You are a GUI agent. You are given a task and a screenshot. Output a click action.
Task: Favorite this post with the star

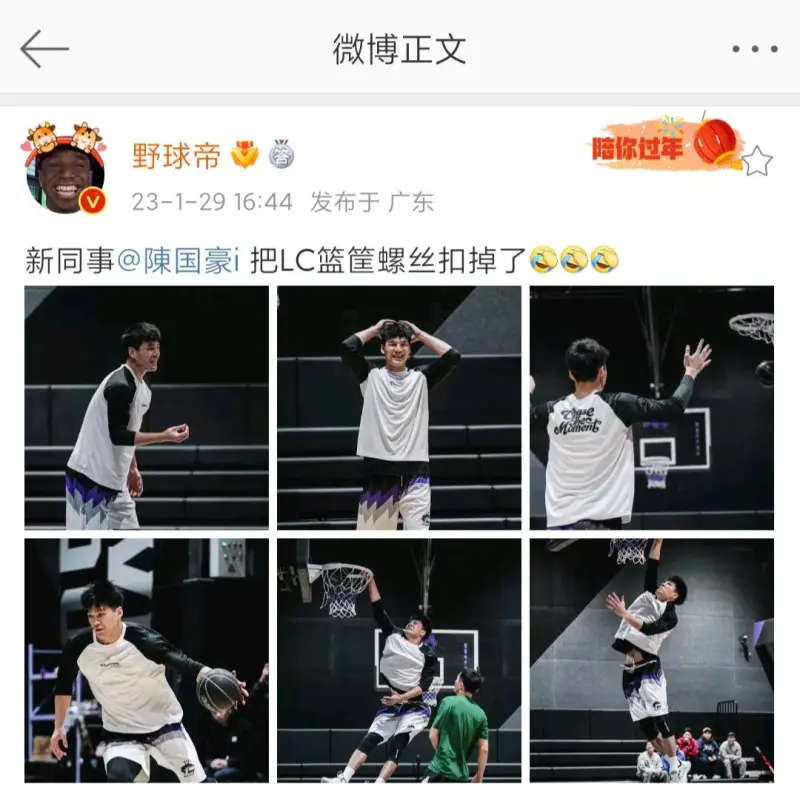(757, 161)
